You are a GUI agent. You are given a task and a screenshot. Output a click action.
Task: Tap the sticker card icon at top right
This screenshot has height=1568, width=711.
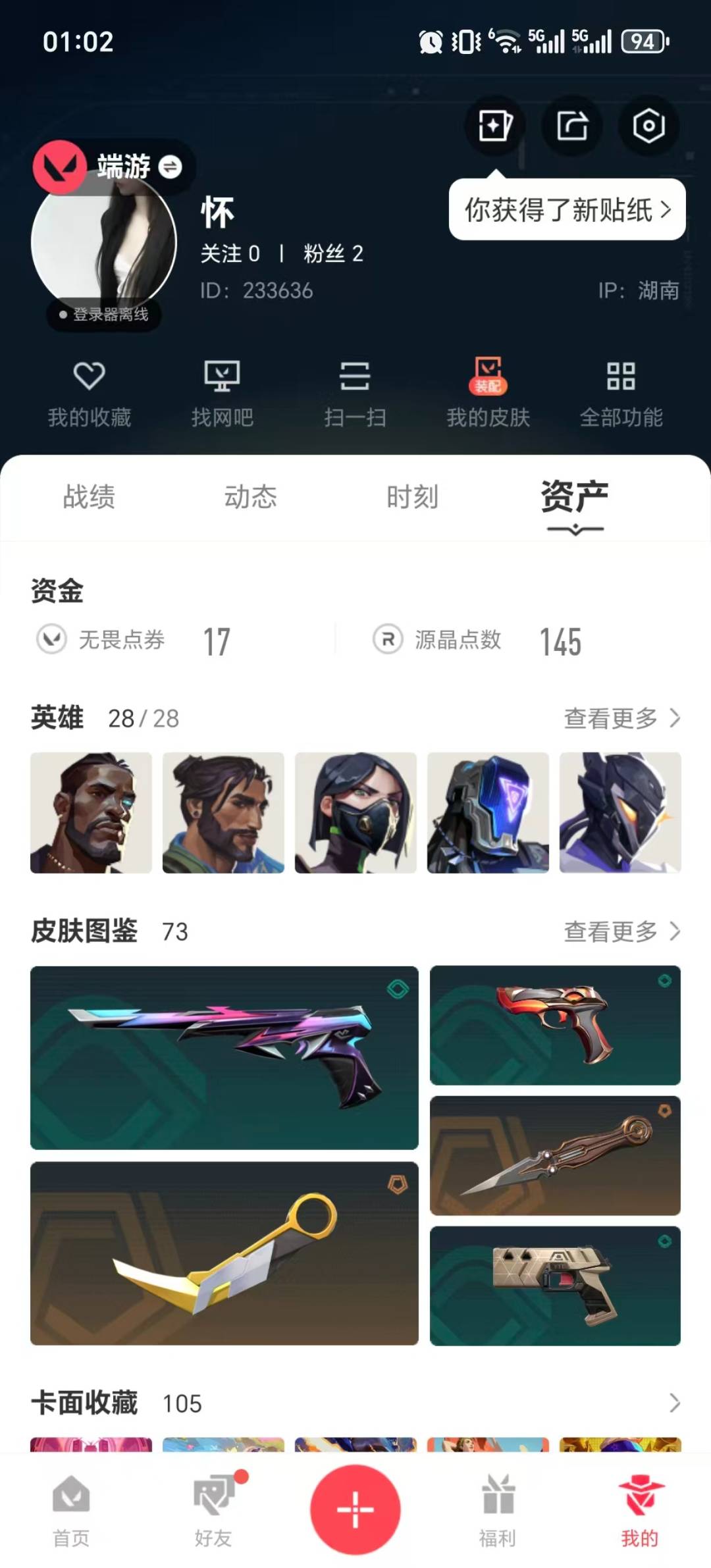pos(494,126)
